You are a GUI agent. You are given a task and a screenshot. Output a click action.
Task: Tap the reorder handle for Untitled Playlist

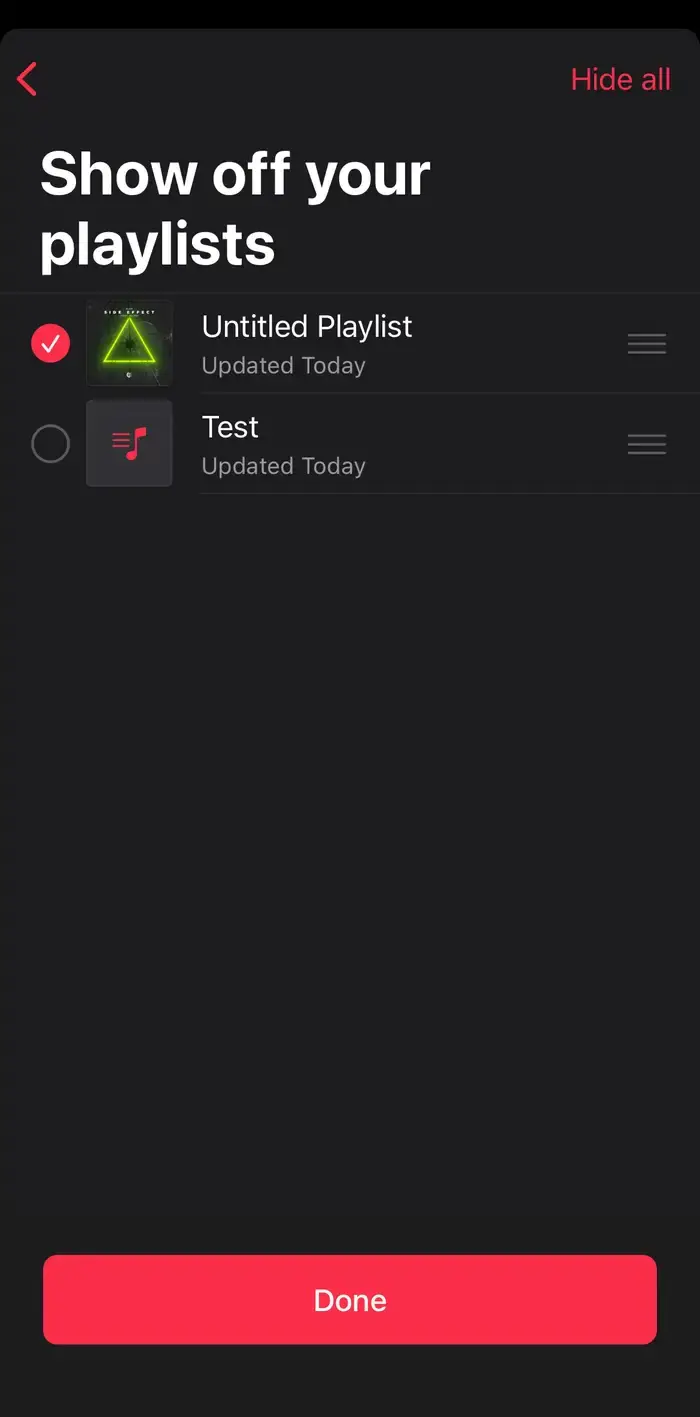pyautogui.click(x=646, y=344)
